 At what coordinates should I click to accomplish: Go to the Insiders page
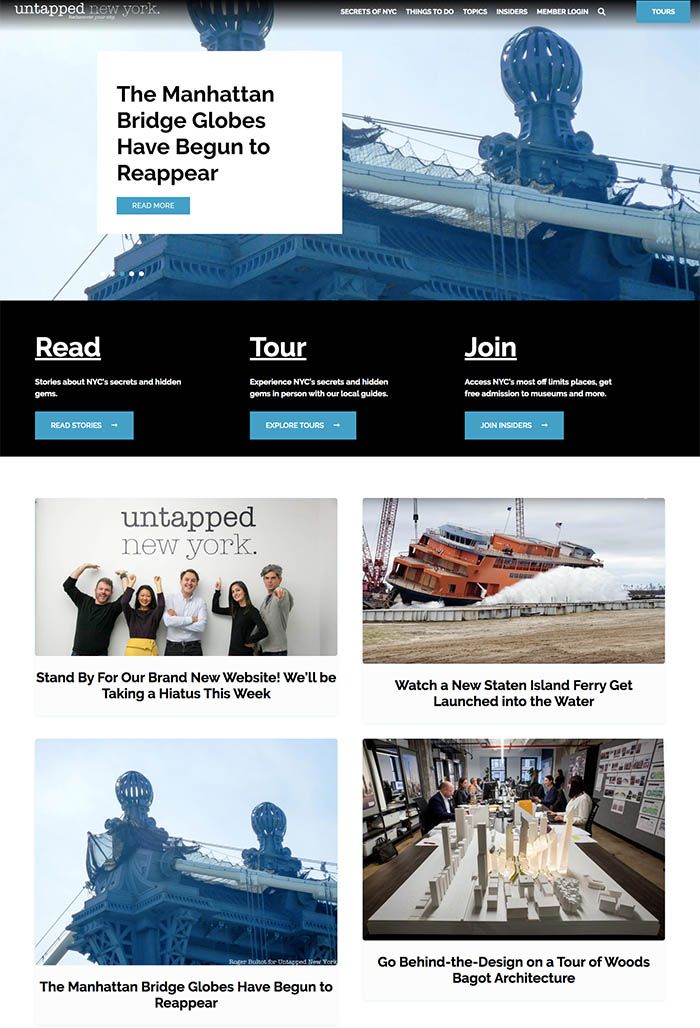(512, 12)
